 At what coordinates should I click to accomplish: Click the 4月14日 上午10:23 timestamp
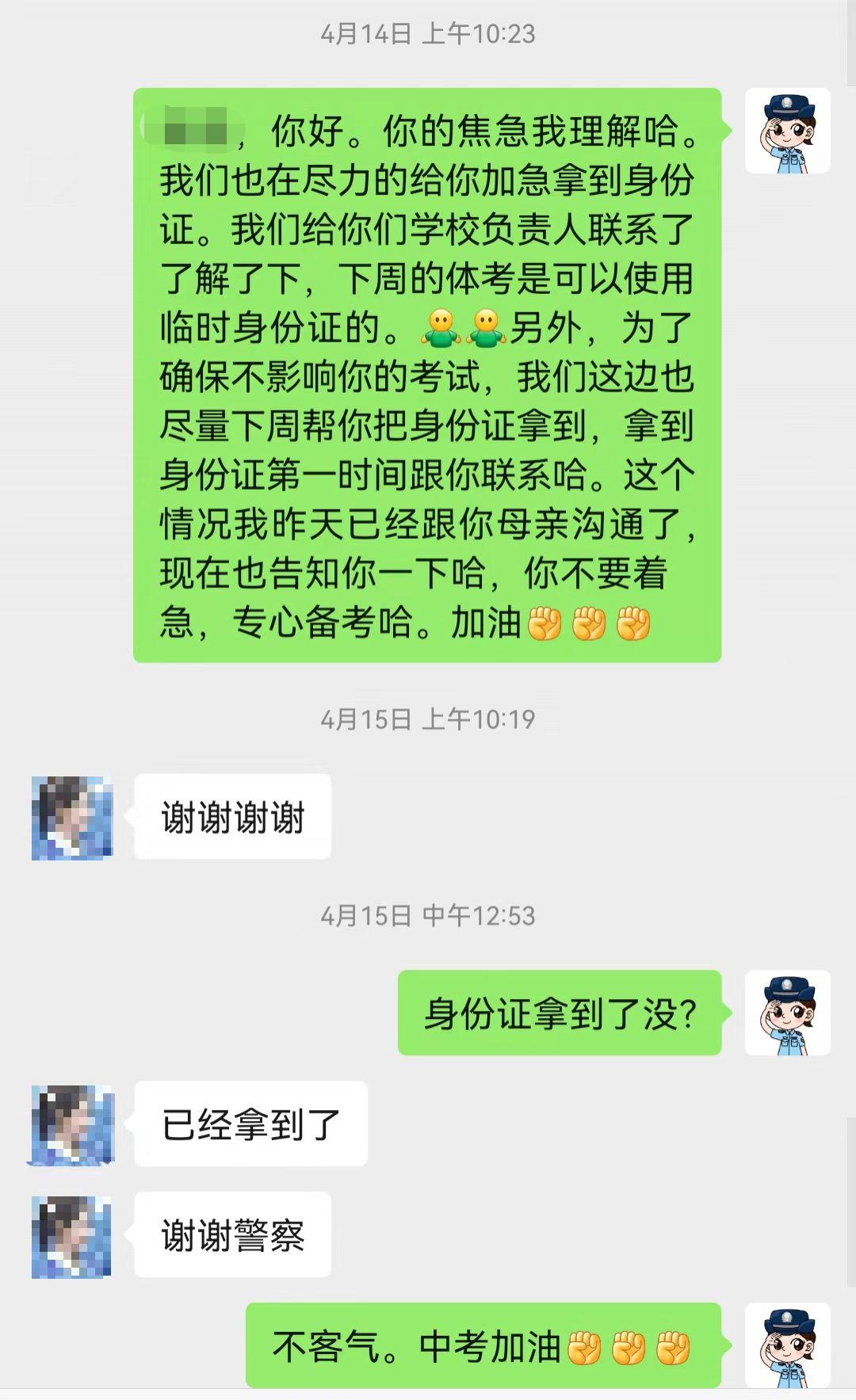(x=428, y=33)
